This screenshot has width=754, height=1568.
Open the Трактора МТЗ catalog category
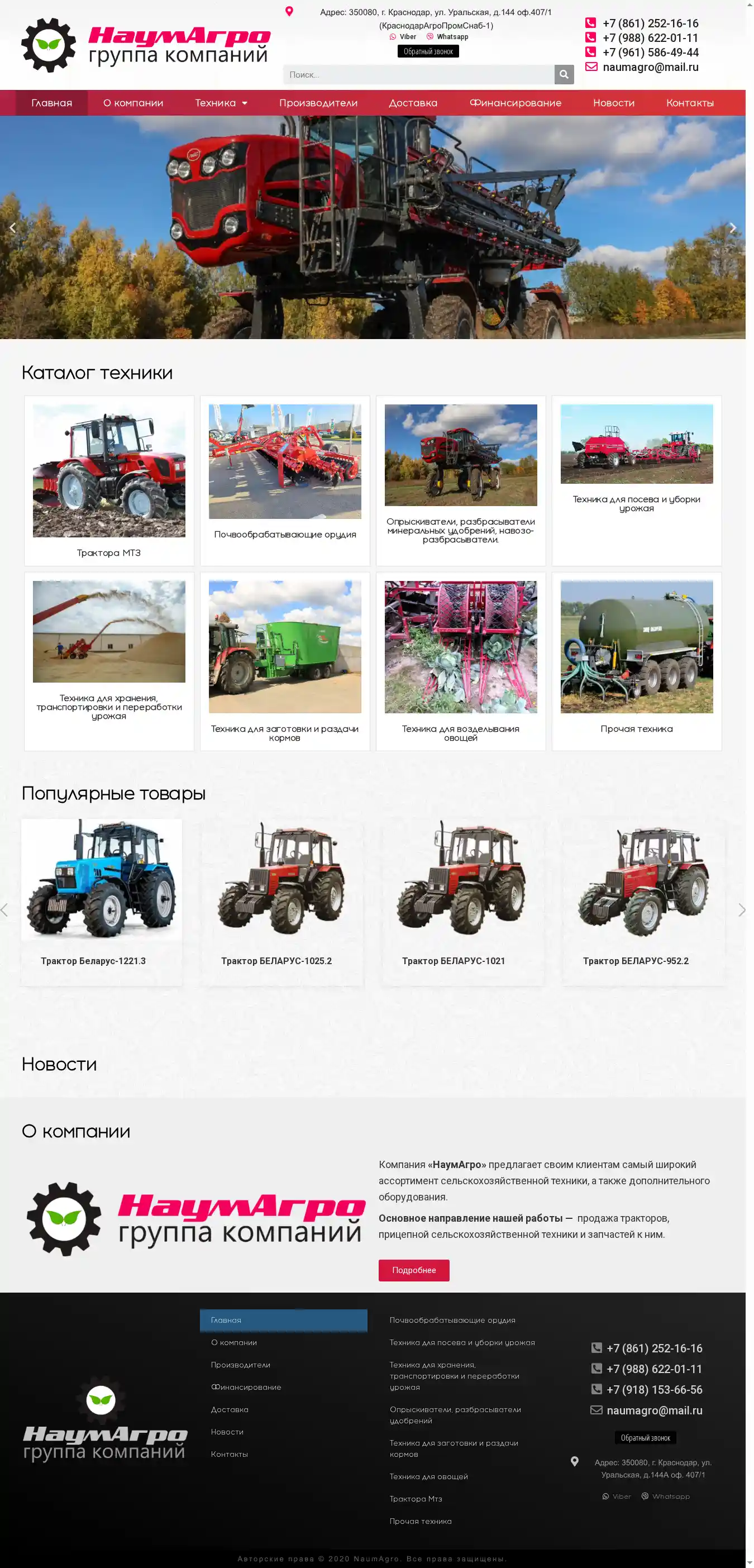(x=109, y=481)
